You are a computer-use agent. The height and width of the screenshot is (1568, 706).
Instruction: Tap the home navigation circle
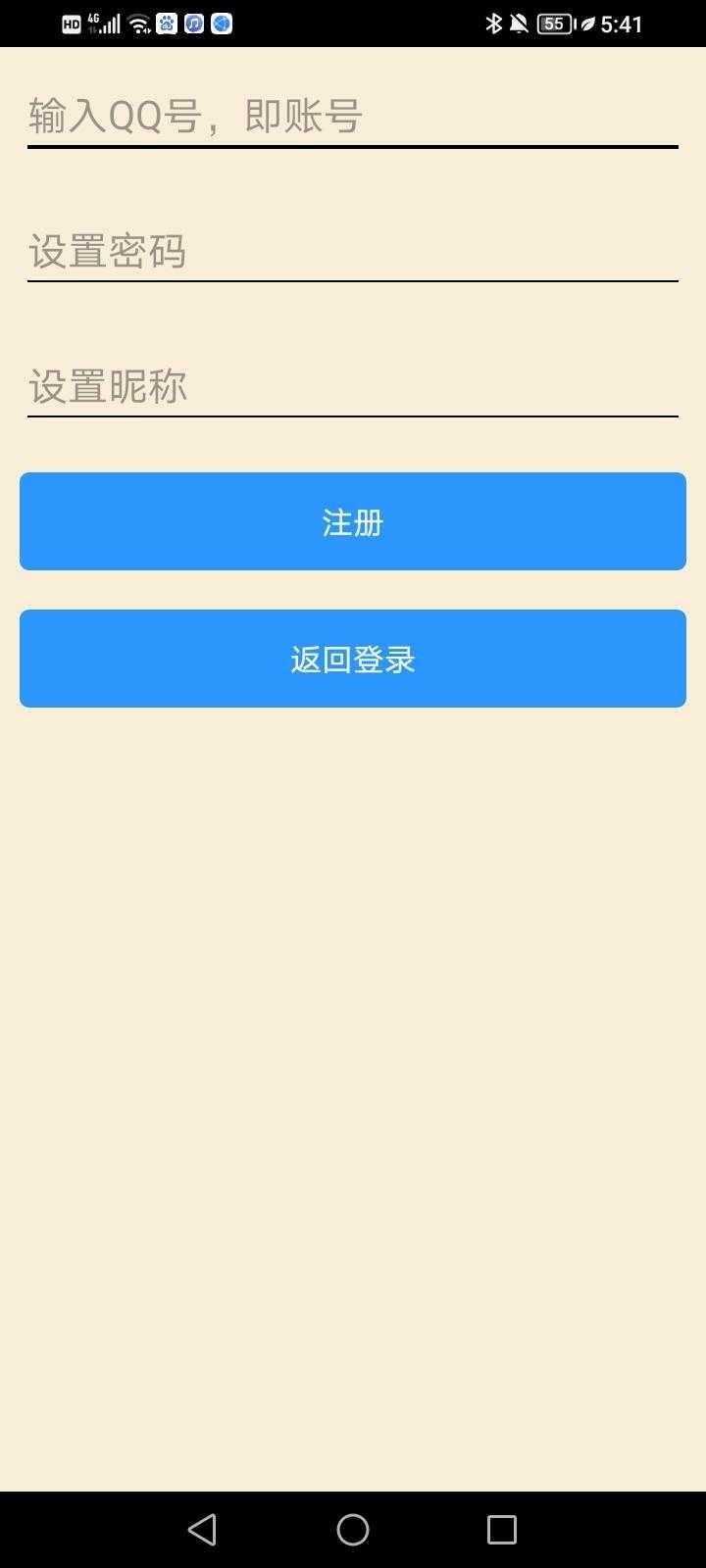(x=353, y=1528)
